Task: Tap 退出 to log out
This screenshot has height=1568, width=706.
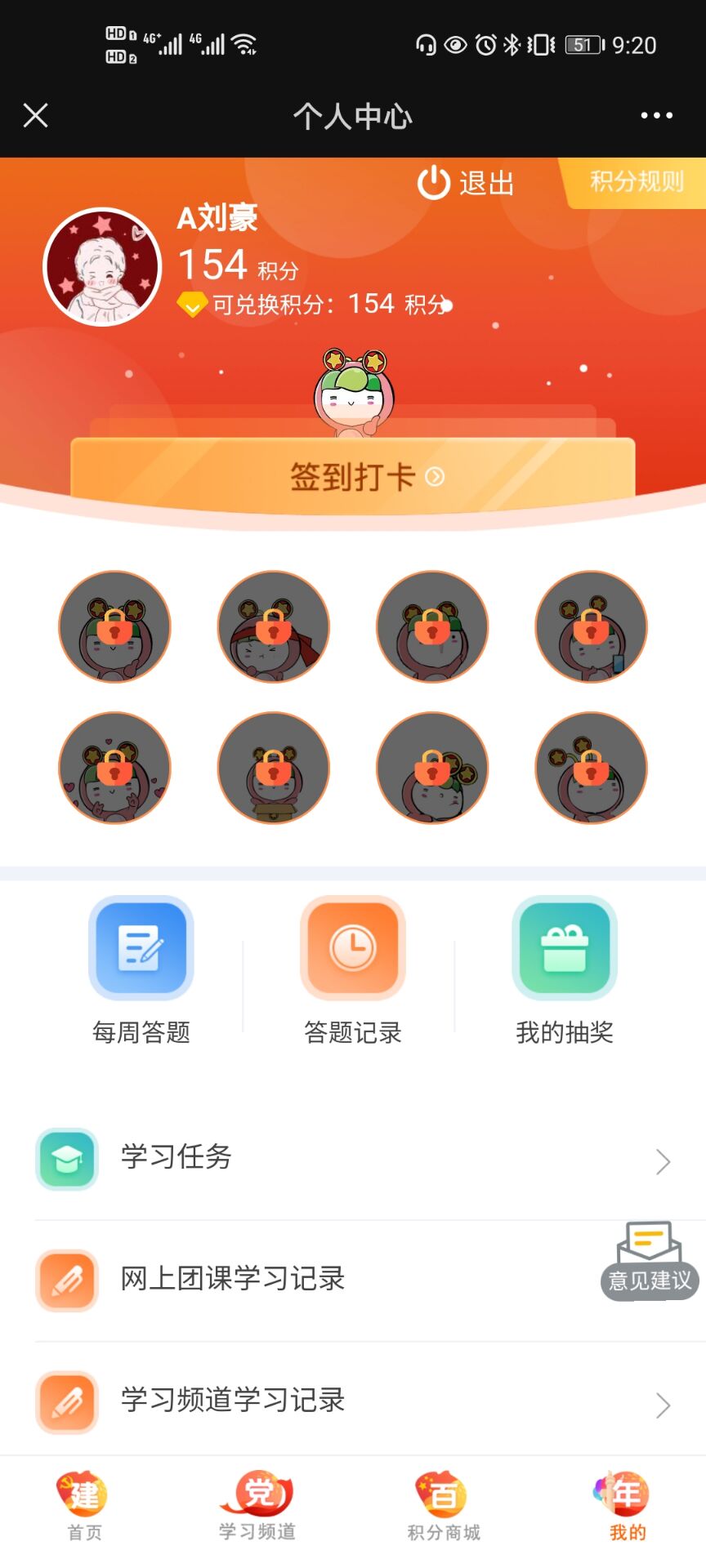Action: click(466, 183)
